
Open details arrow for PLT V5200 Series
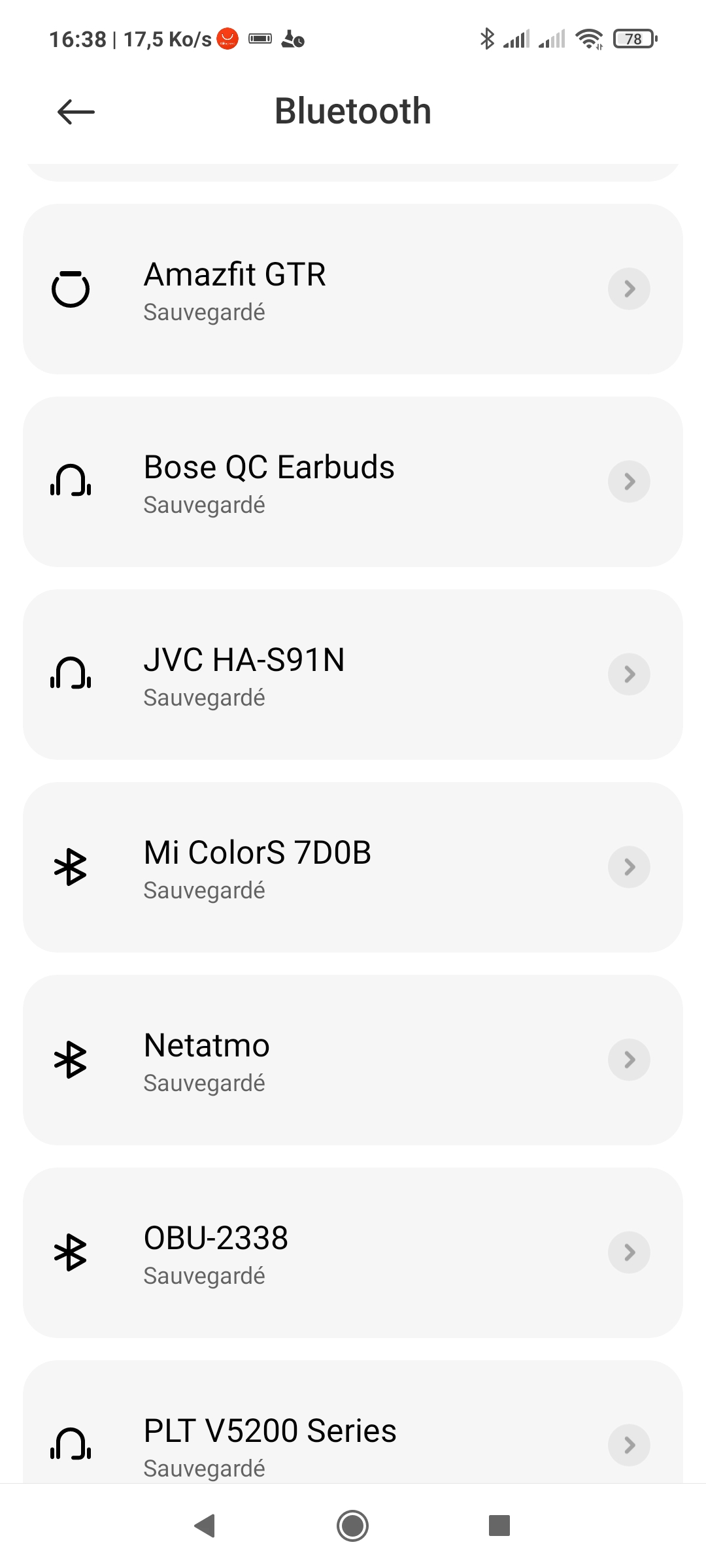[629, 1445]
